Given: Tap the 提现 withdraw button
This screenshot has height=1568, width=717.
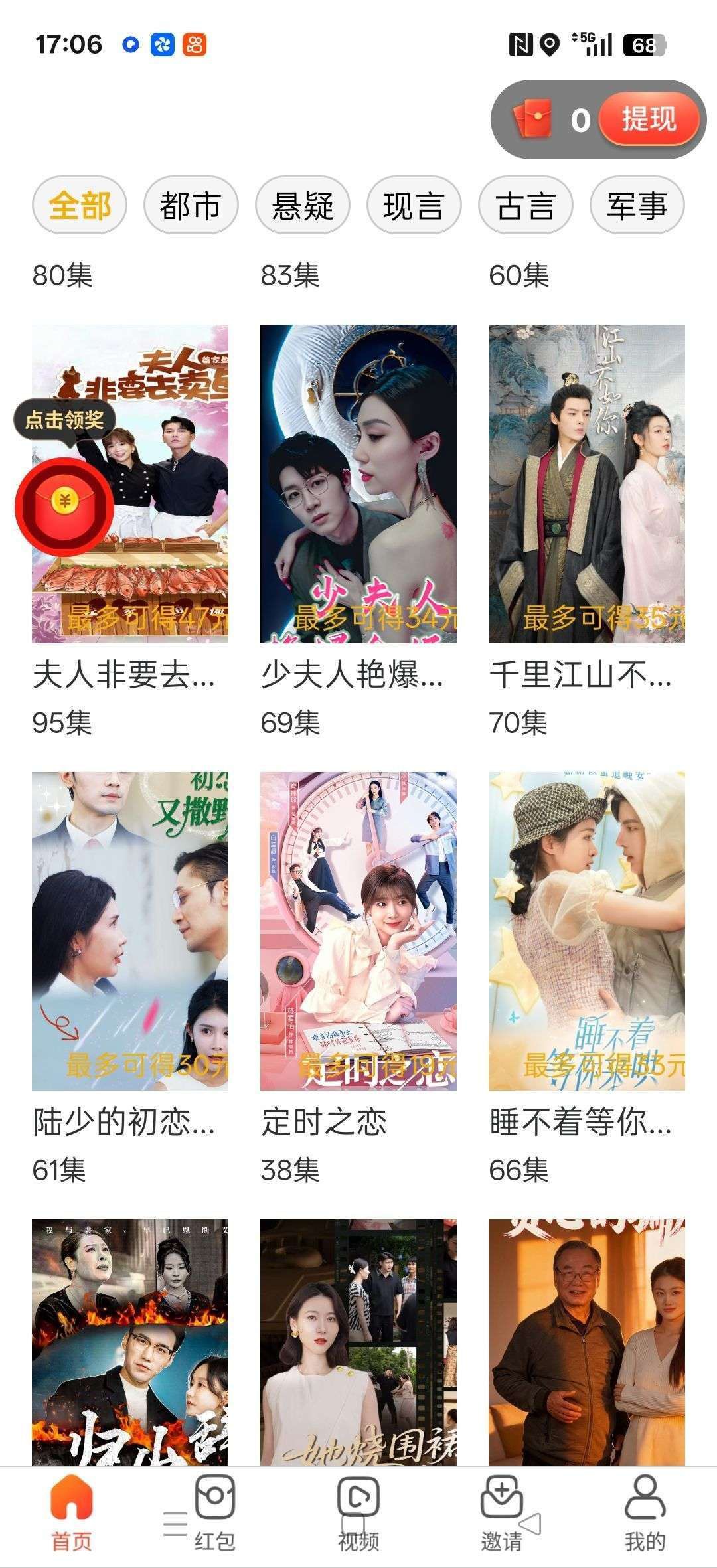Looking at the screenshot, I should (647, 120).
